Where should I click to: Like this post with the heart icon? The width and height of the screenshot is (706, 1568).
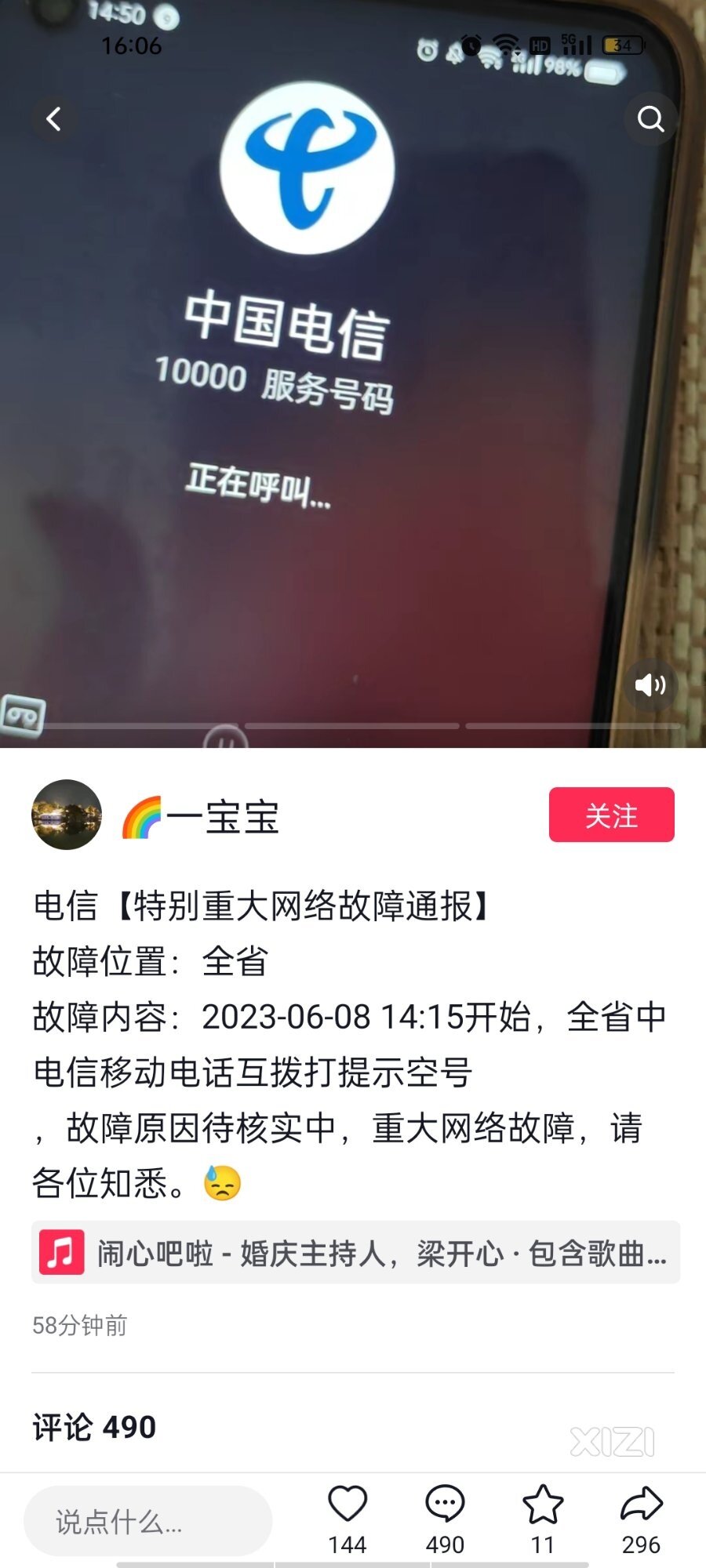click(348, 1504)
